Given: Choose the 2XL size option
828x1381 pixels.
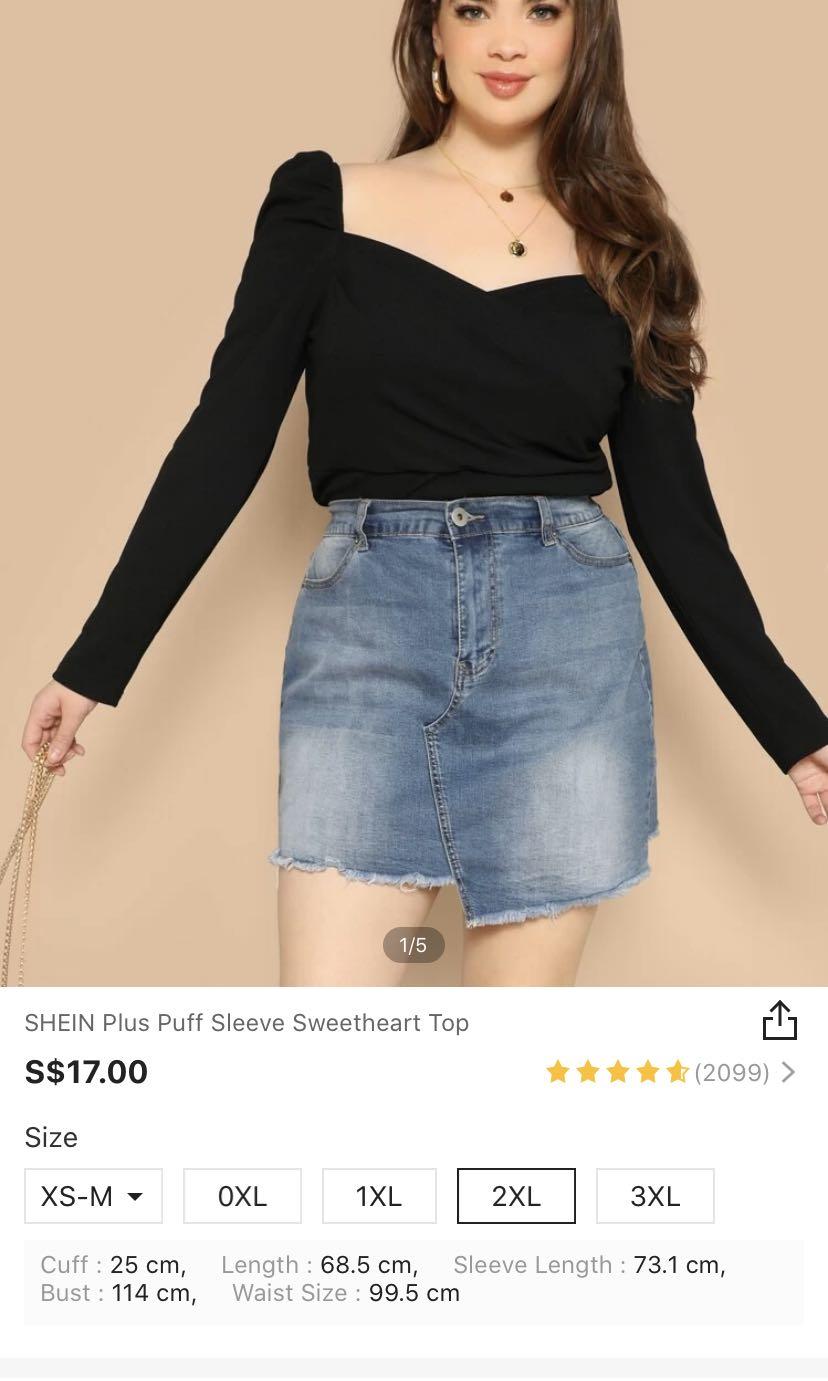Looking at the screenshot, I should click(516, 1196).
